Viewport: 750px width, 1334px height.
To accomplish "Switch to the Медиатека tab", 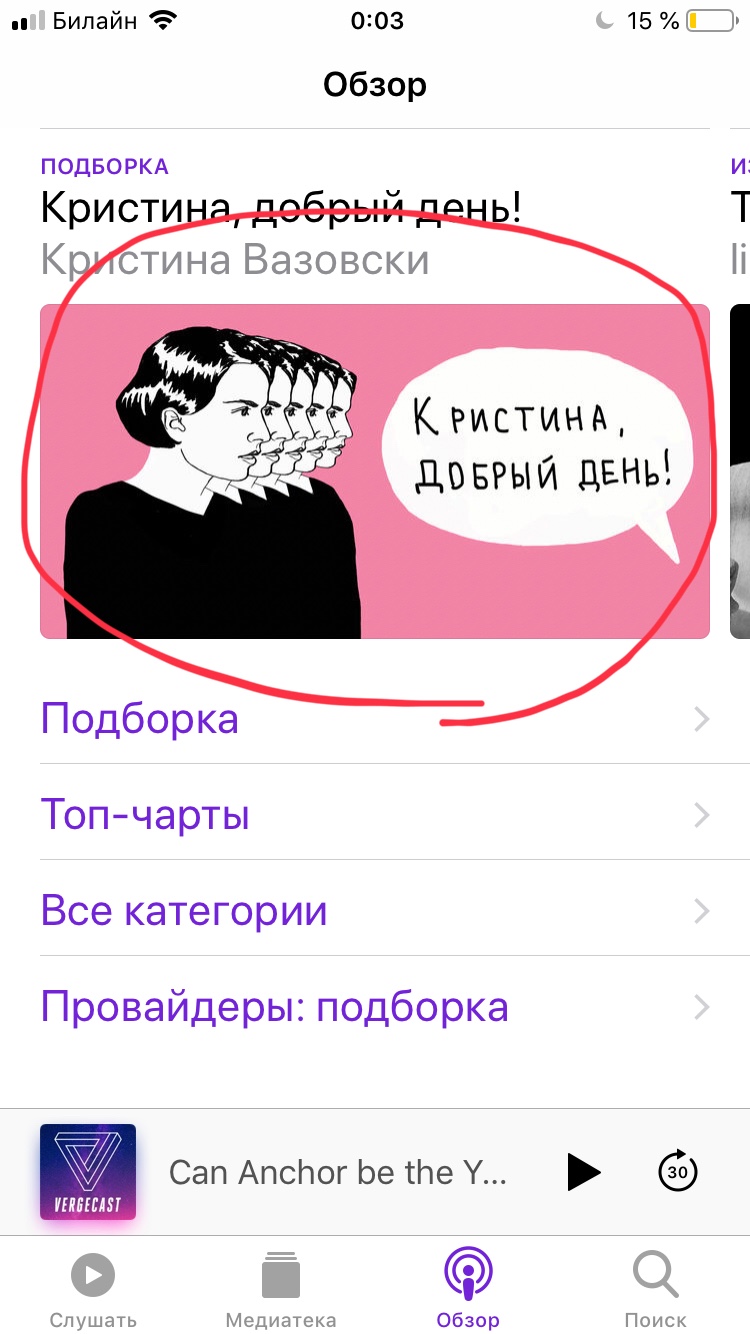I will 281,1288.
